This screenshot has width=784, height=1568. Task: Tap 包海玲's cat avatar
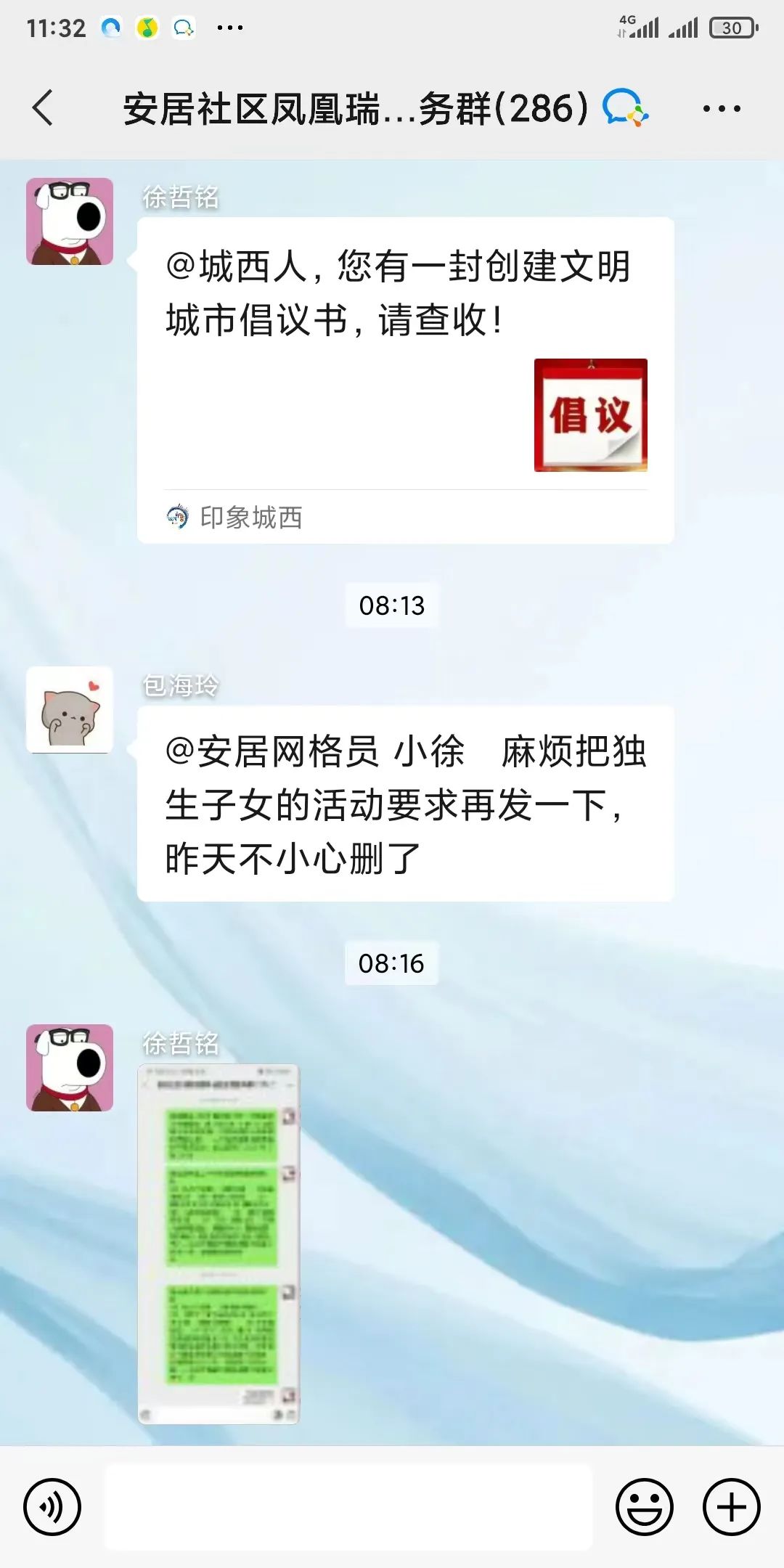70,710
